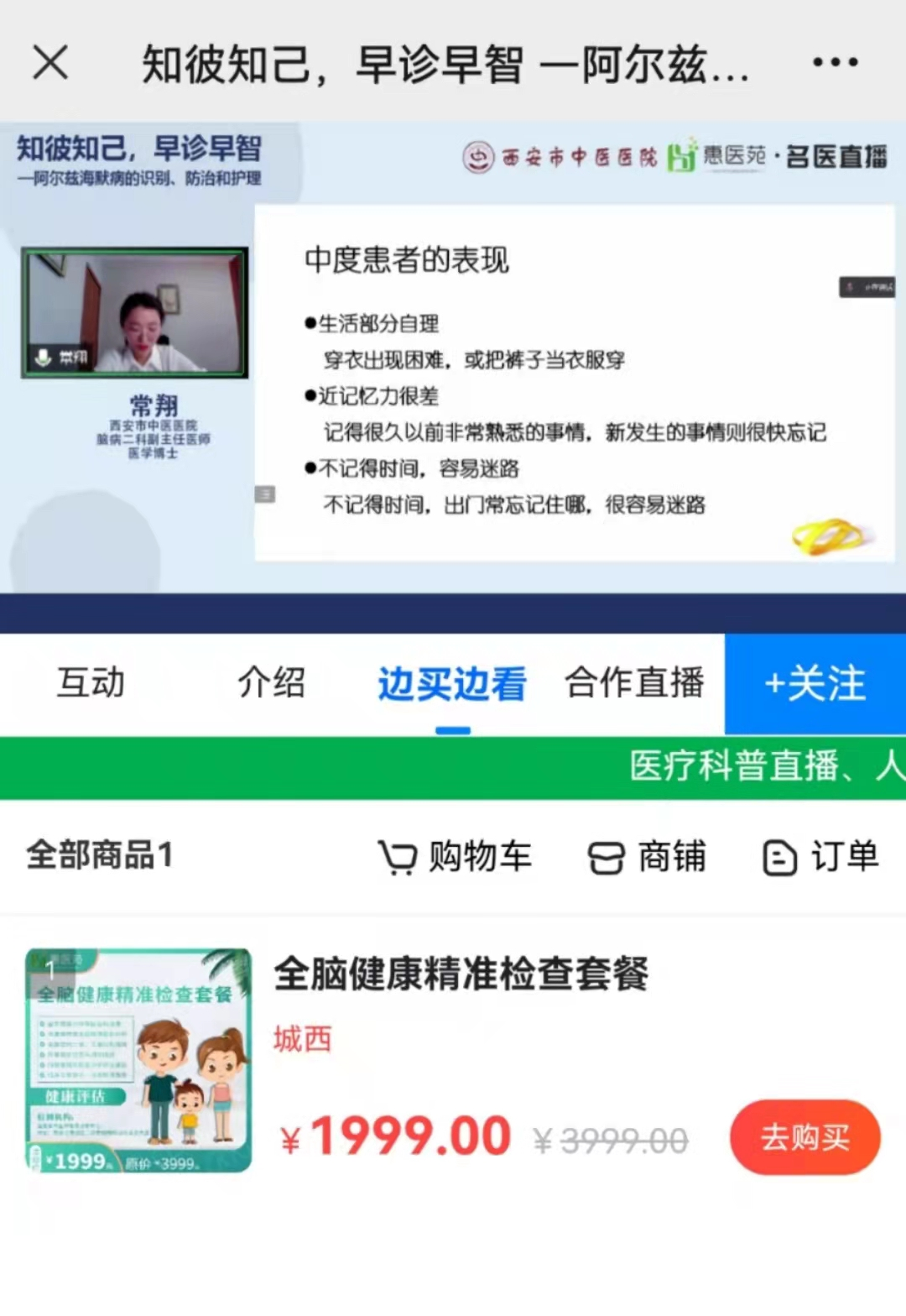This screenshot has width=906, height=1316.
Task: Open the three-dot overflow menu
Action: [x=835, y=62]
